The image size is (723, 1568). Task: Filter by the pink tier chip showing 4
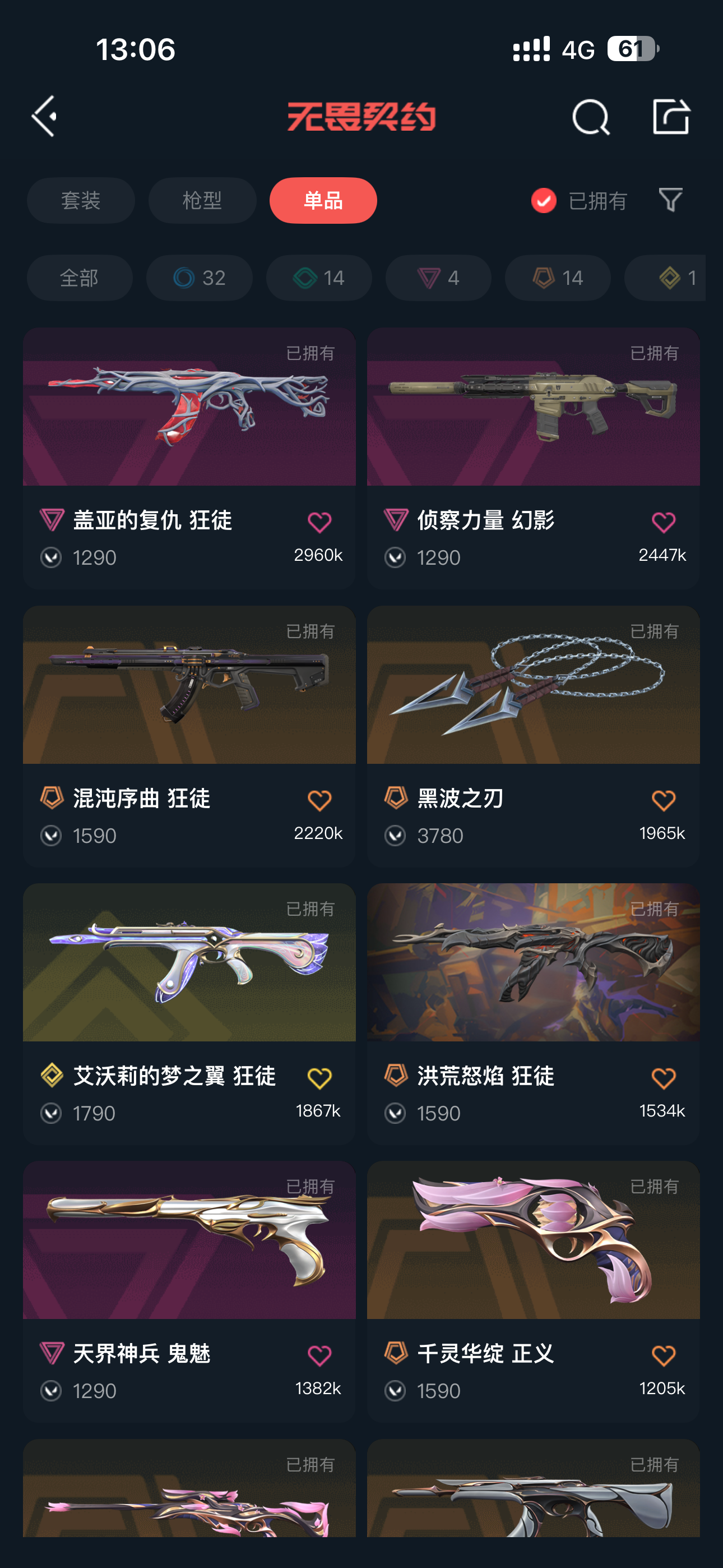click(x=438, y=278)
